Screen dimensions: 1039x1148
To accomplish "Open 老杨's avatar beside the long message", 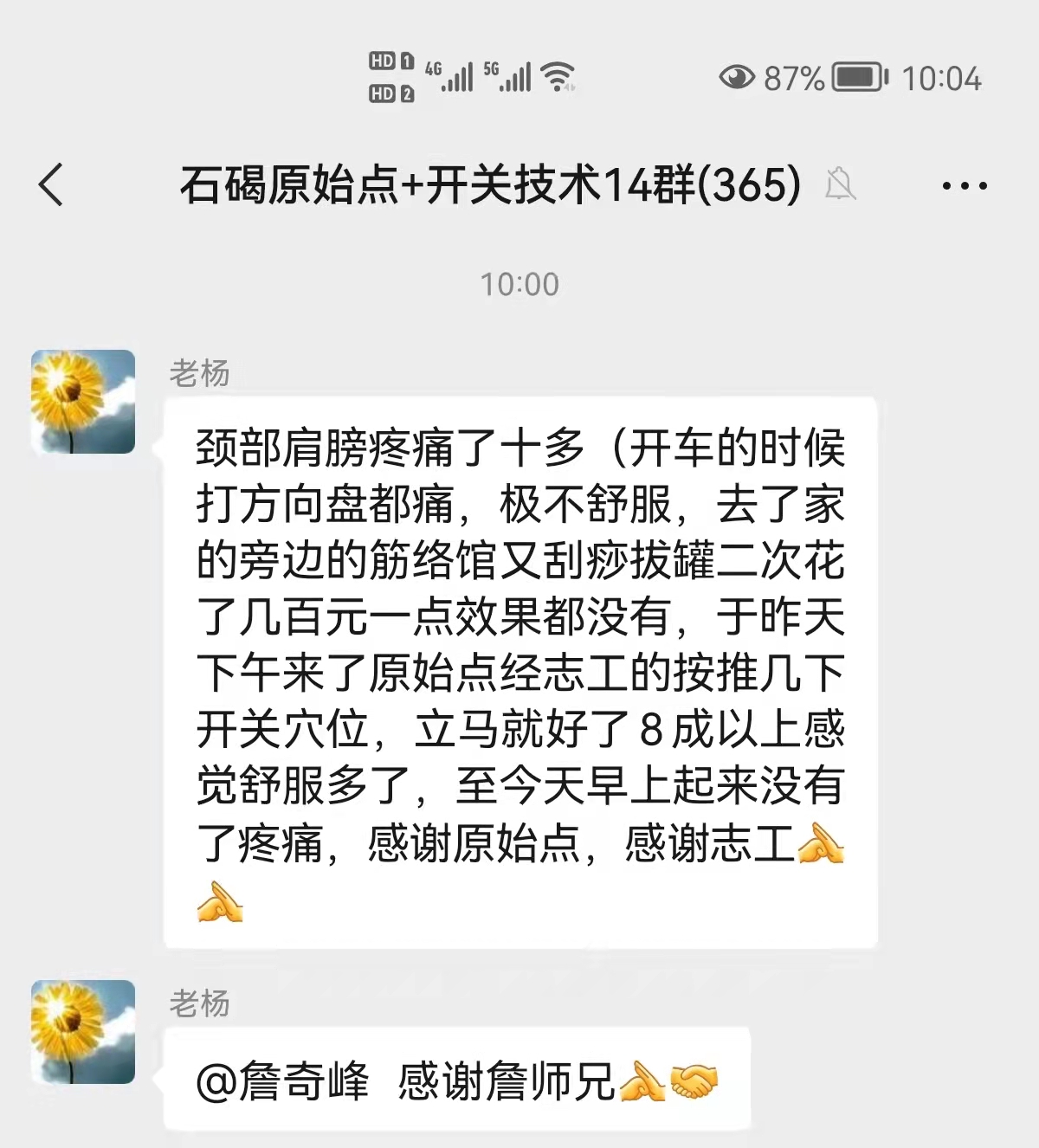I will coord(83,402).
